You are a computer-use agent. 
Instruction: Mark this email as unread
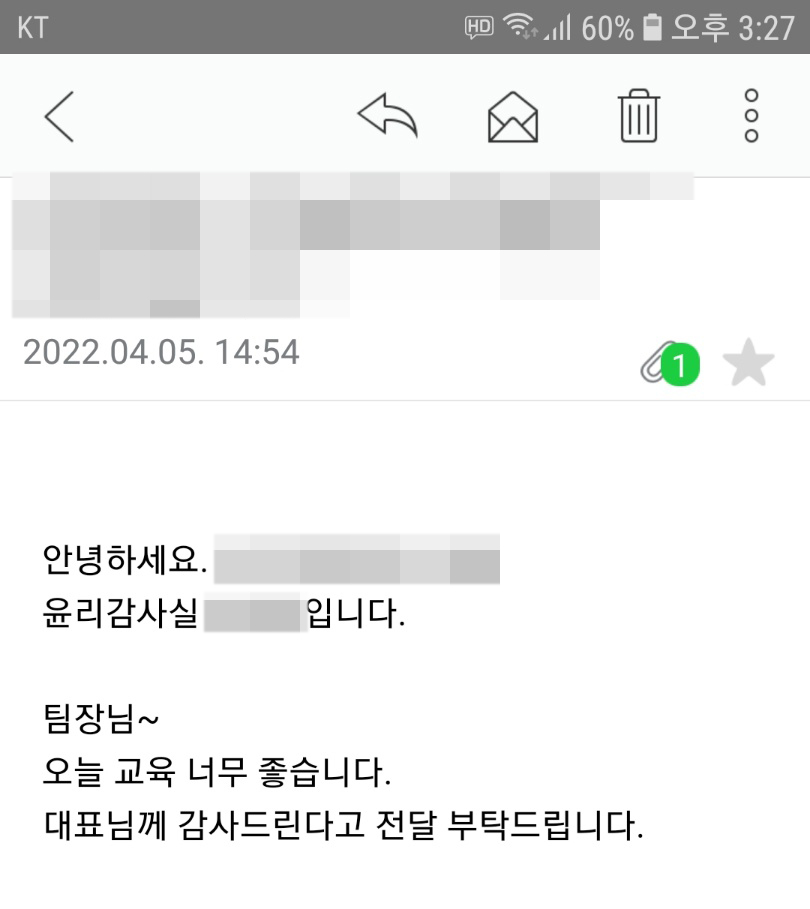[513, 117]
